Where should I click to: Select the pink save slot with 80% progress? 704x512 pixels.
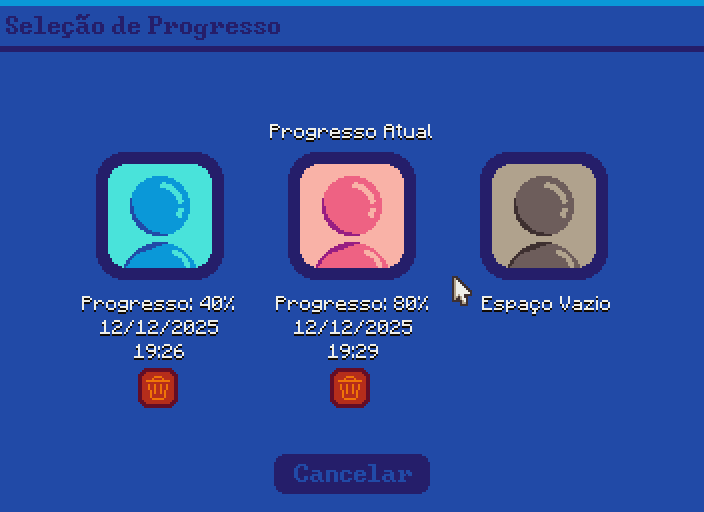click(x=351, y=216)
